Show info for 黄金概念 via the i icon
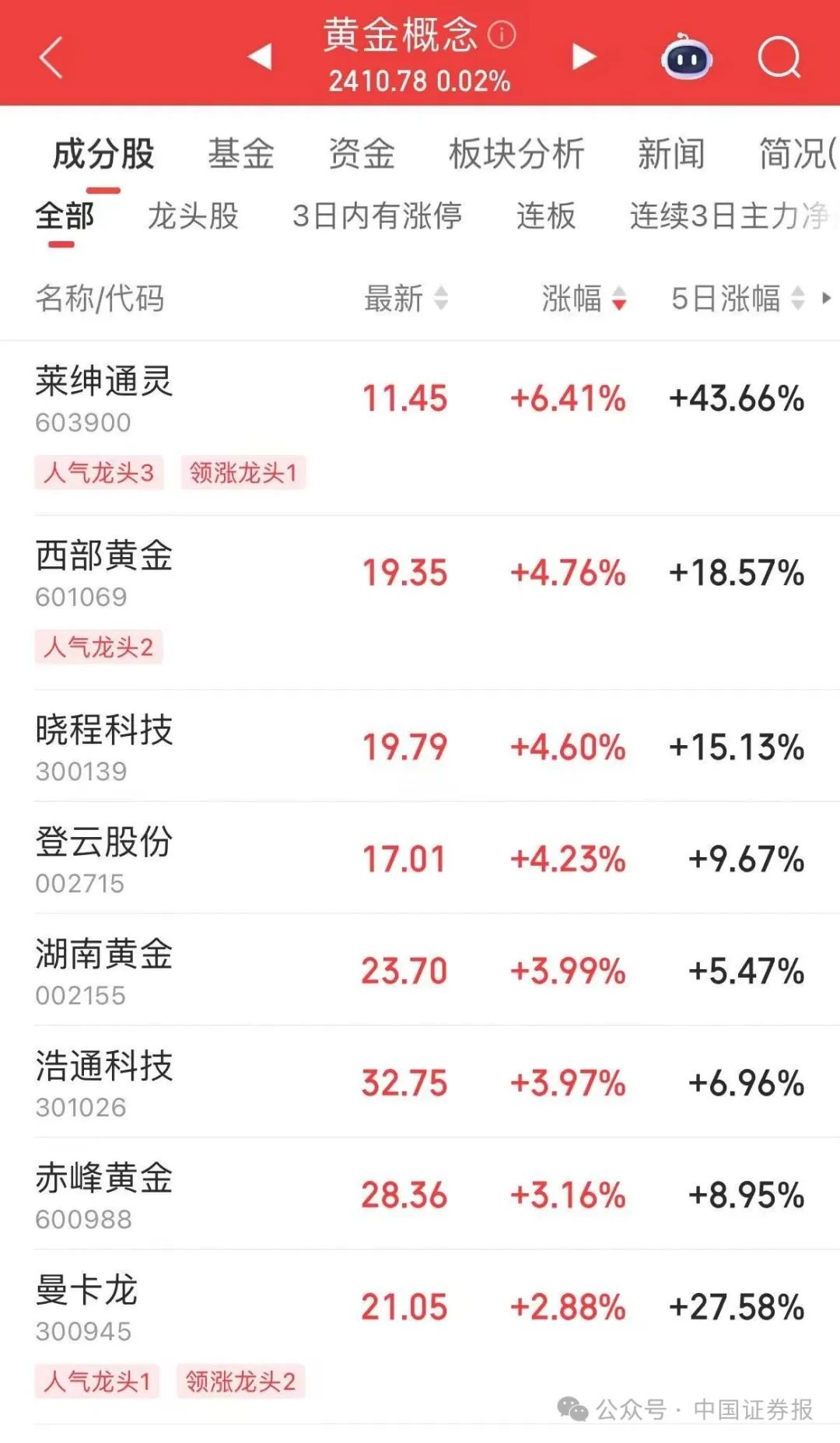840x1443 pixels. pyautogui.click(x=502, y=34)
